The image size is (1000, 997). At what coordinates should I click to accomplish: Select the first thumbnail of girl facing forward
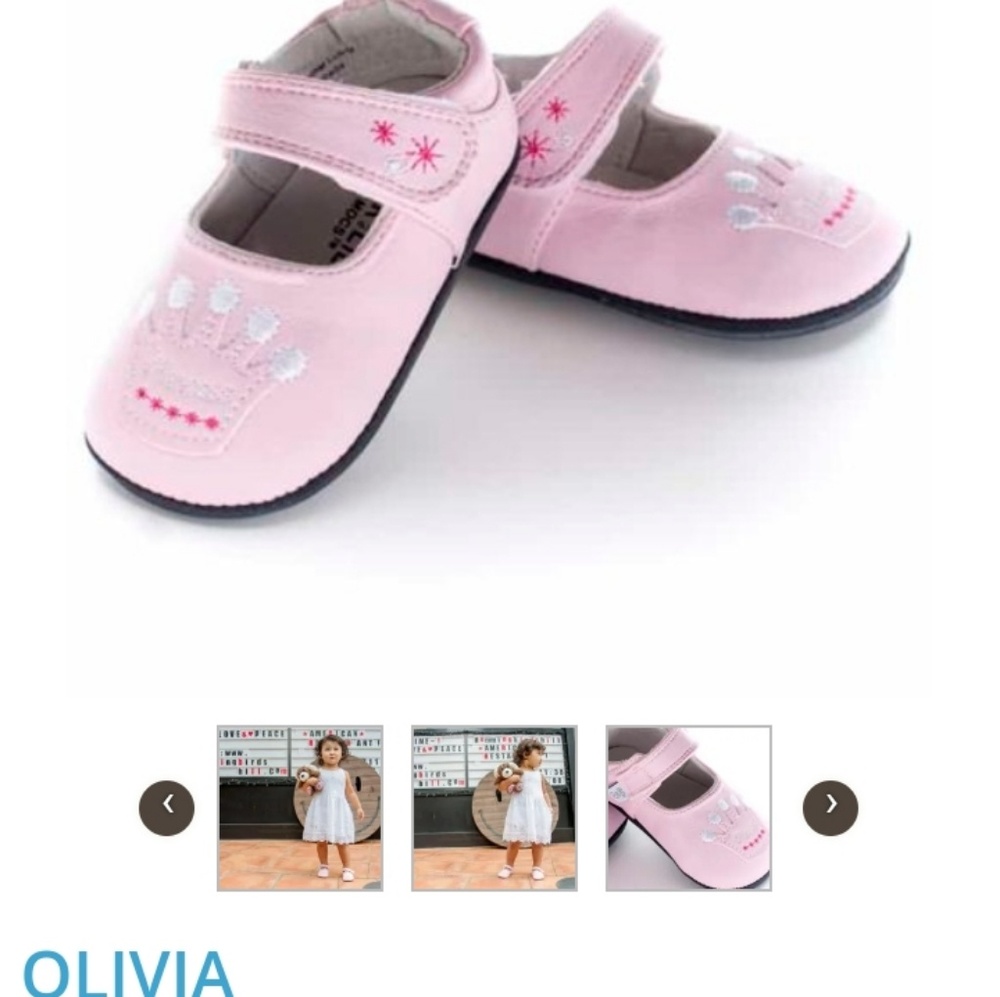(300, 808)
